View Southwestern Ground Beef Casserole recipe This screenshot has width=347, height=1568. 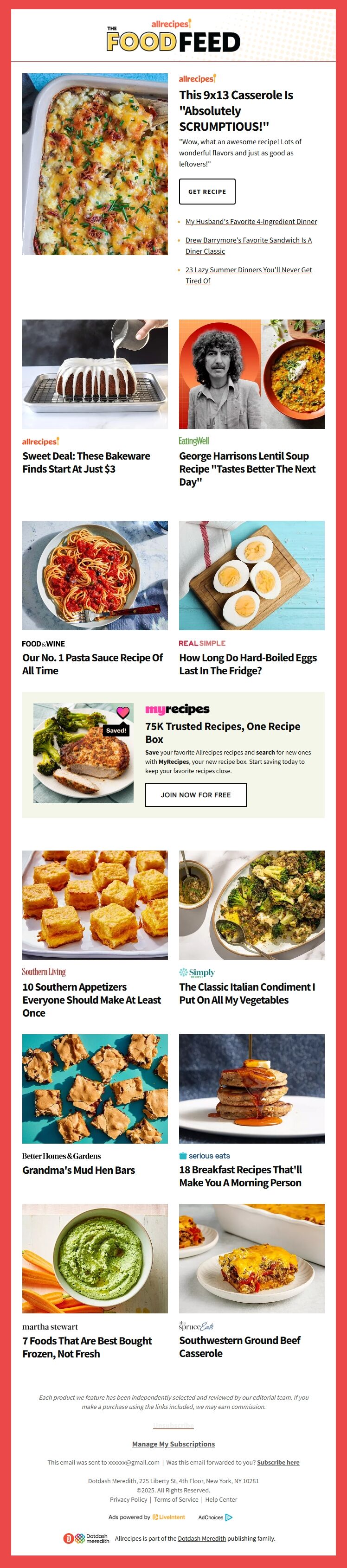click(x=239, y=1346)
